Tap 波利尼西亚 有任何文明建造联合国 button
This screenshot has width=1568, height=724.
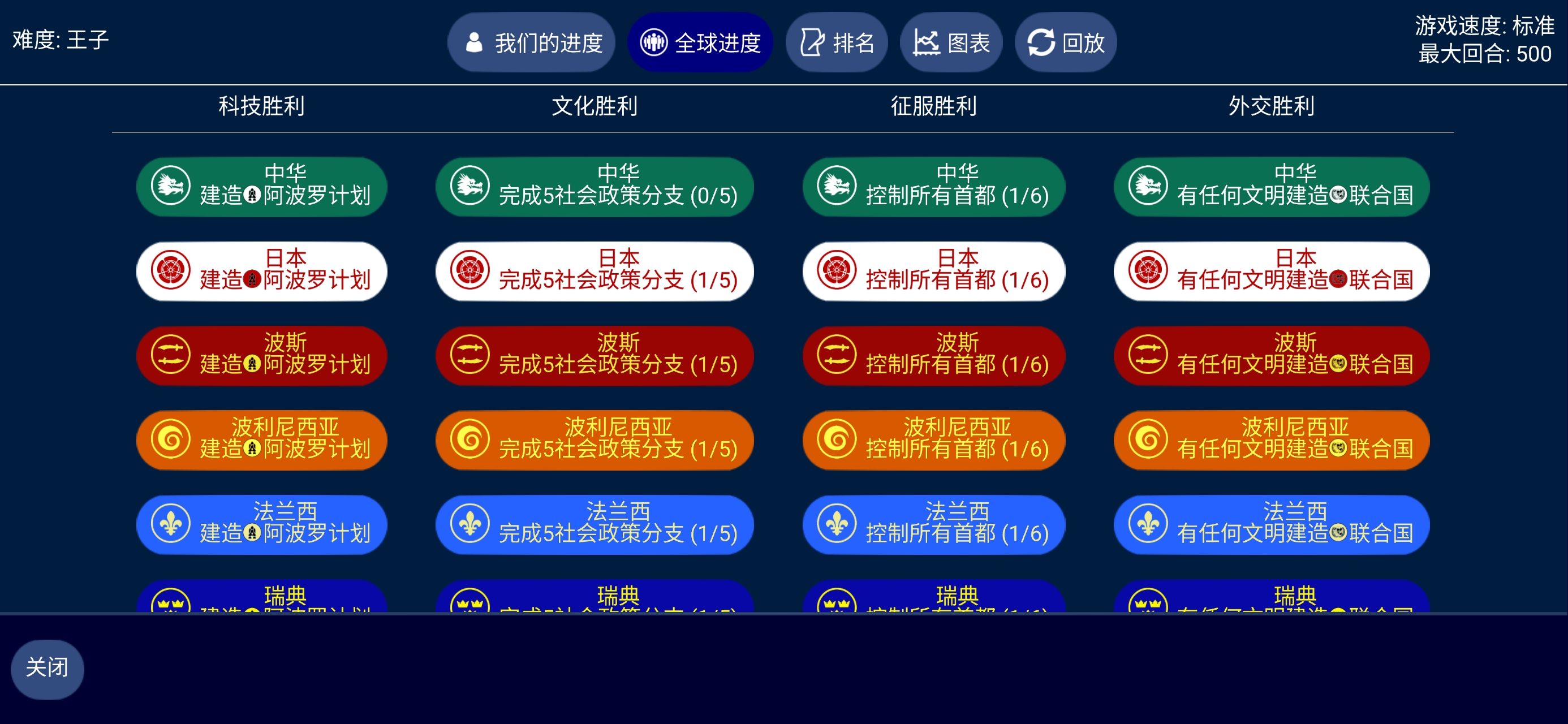tap(1272, 439)
